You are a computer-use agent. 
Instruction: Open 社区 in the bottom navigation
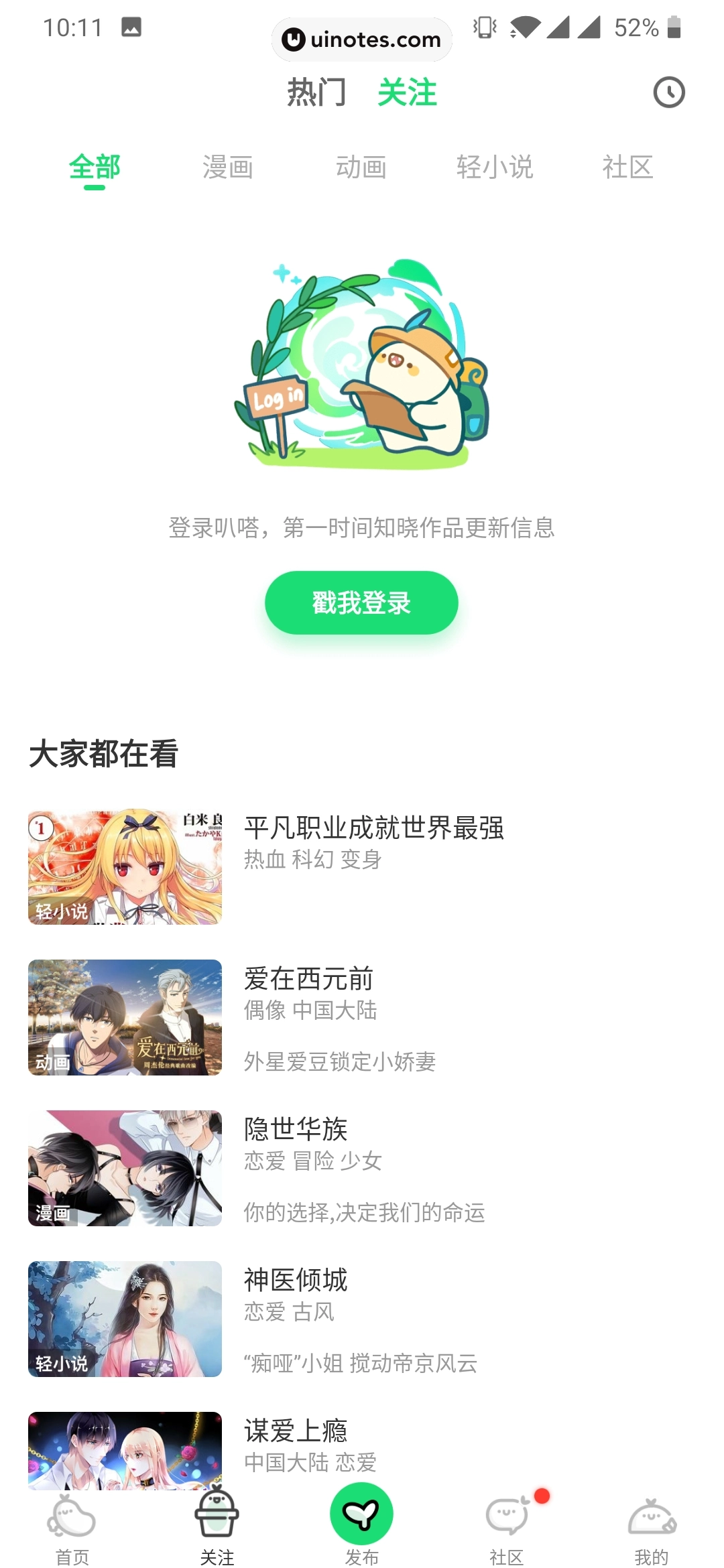pos(507,1529)
